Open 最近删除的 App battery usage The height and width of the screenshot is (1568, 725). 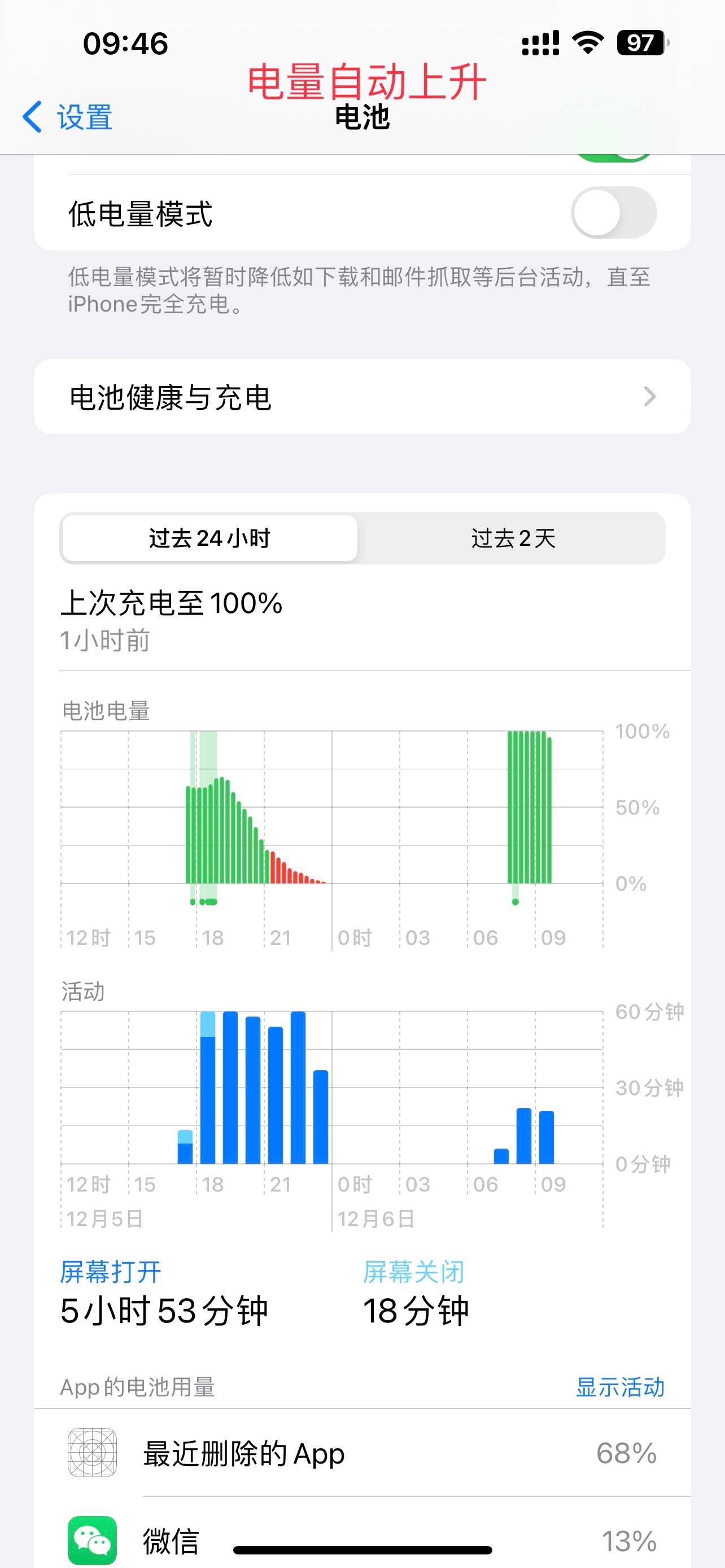pyautogui.click(x=362, y=1453)
